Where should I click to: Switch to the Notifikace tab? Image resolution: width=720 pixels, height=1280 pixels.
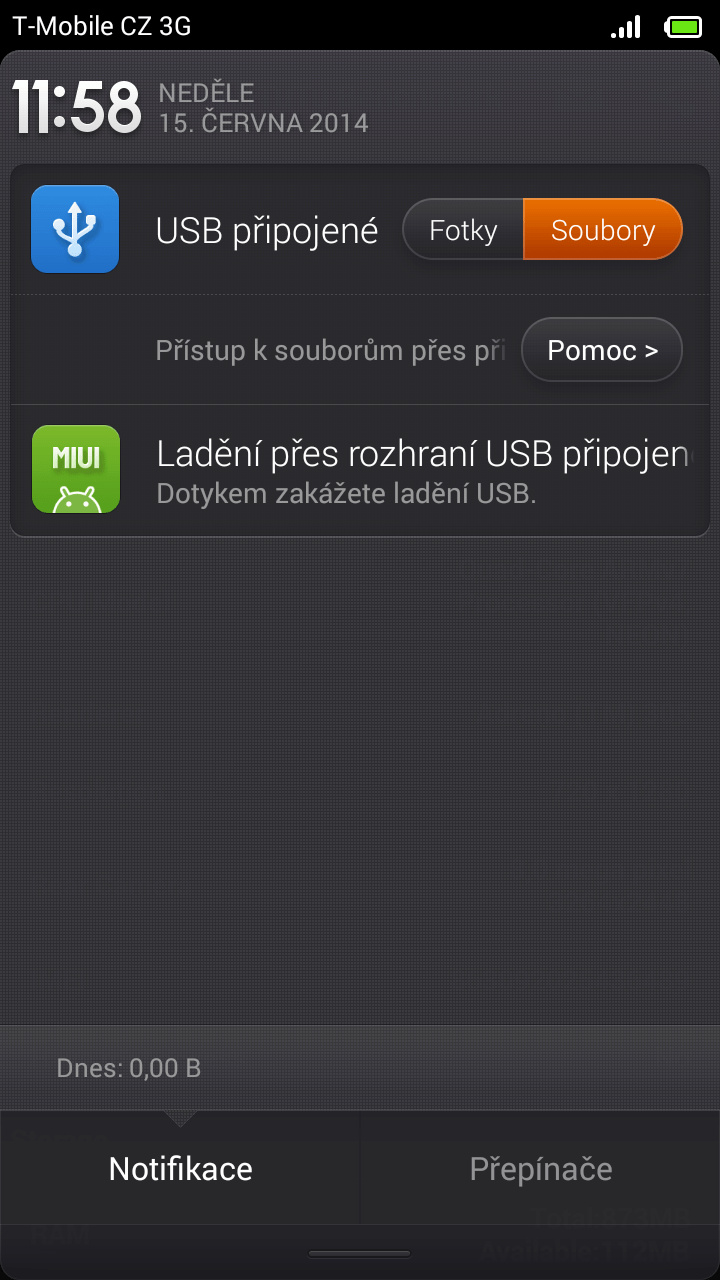(x=180, y=1168)
